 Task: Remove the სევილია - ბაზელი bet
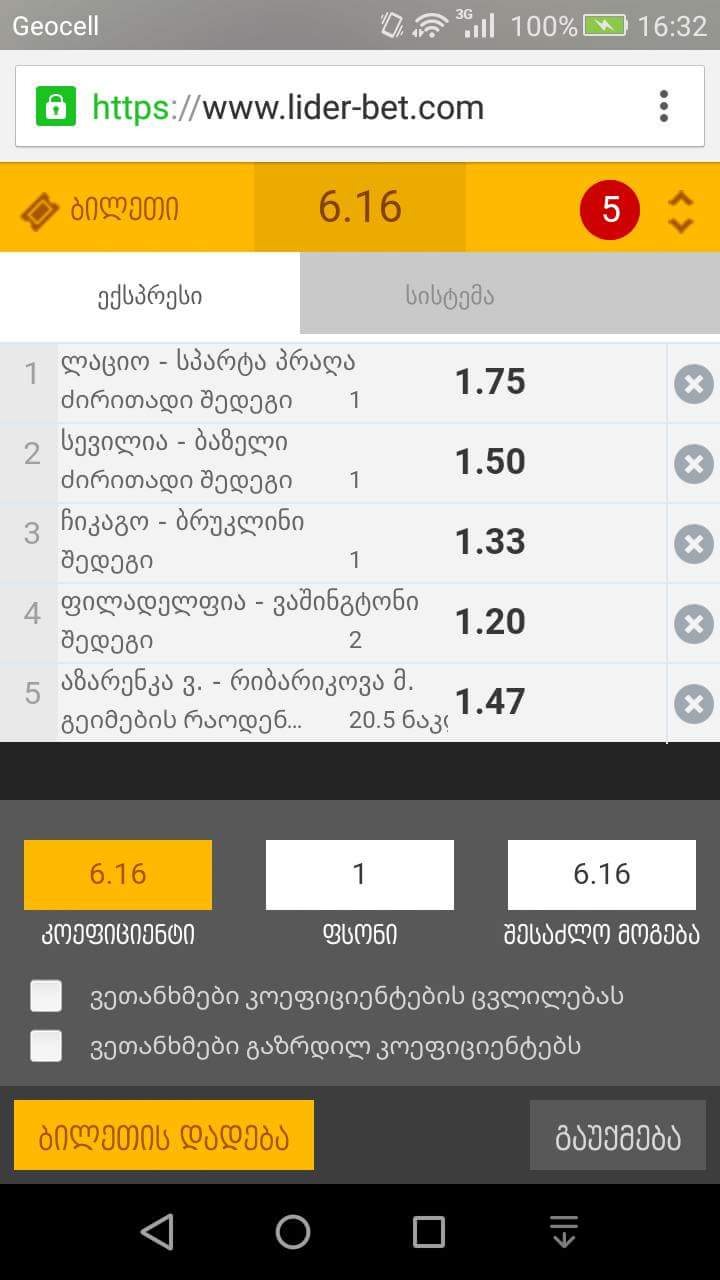click(693, 464)
